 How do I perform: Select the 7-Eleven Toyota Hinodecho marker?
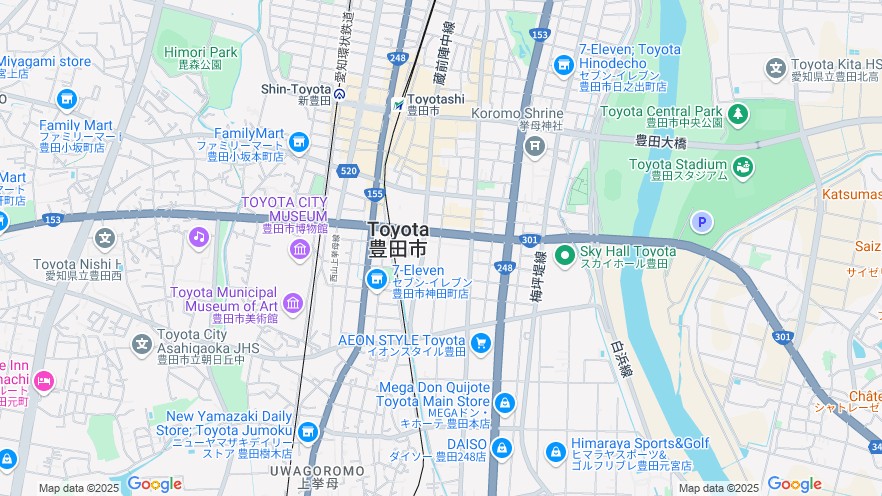point(564,65)
